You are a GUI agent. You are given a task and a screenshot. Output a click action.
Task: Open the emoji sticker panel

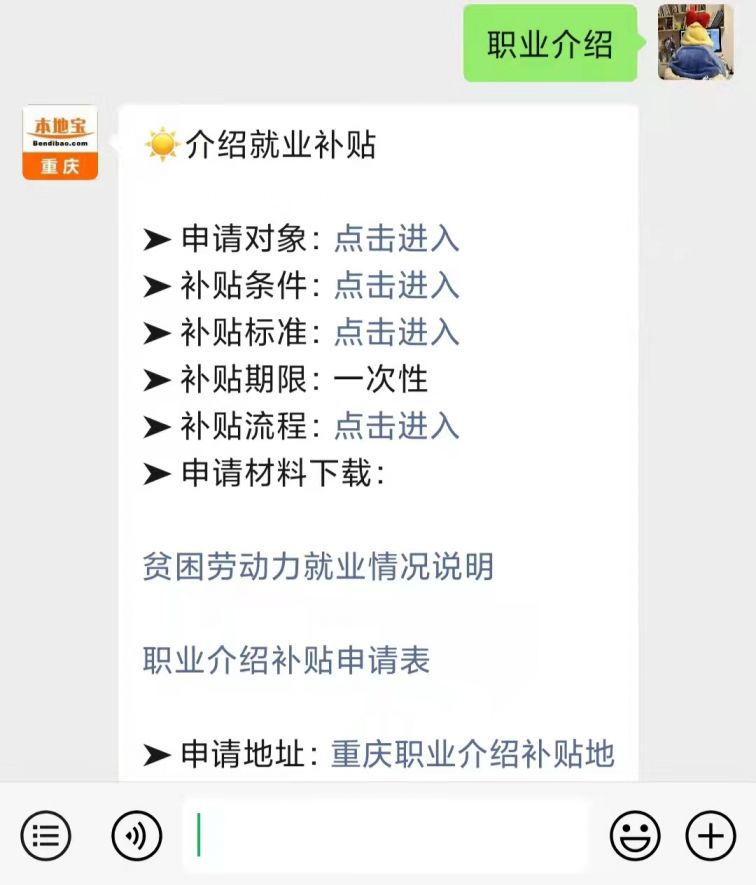635,835
